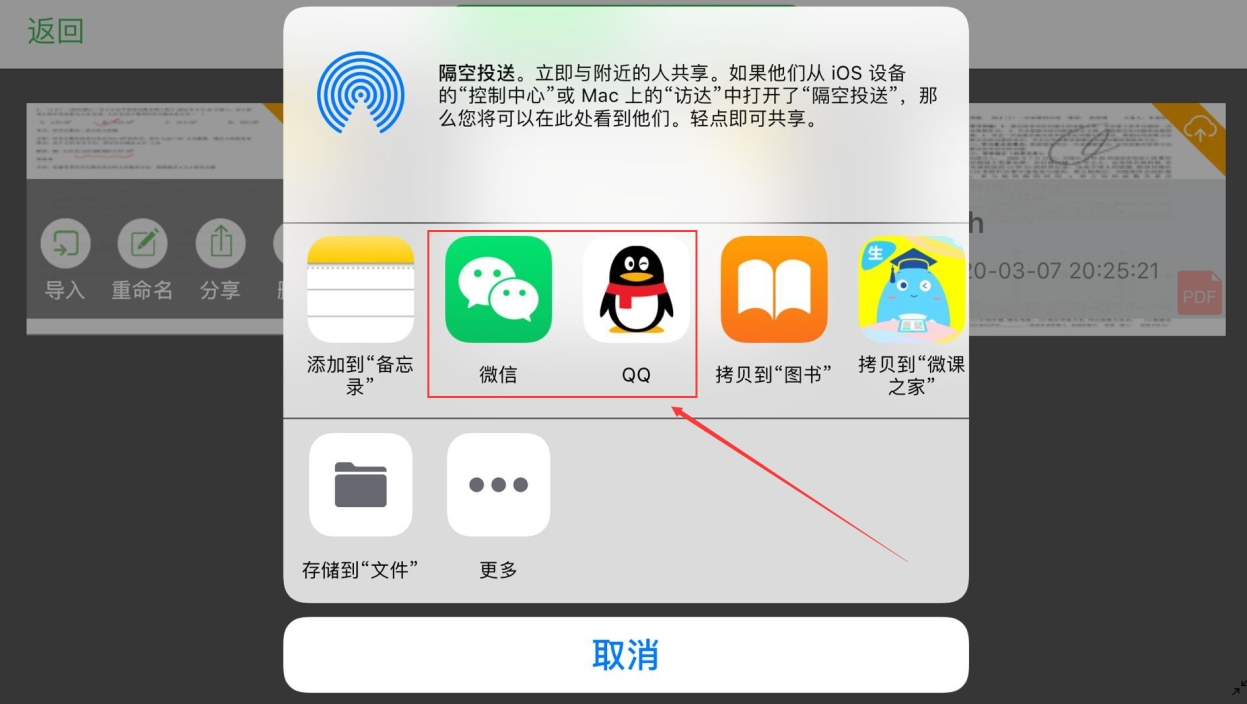Send the file via QQ
Viewport: 1247px width, 704px height.
click(636, 290)
